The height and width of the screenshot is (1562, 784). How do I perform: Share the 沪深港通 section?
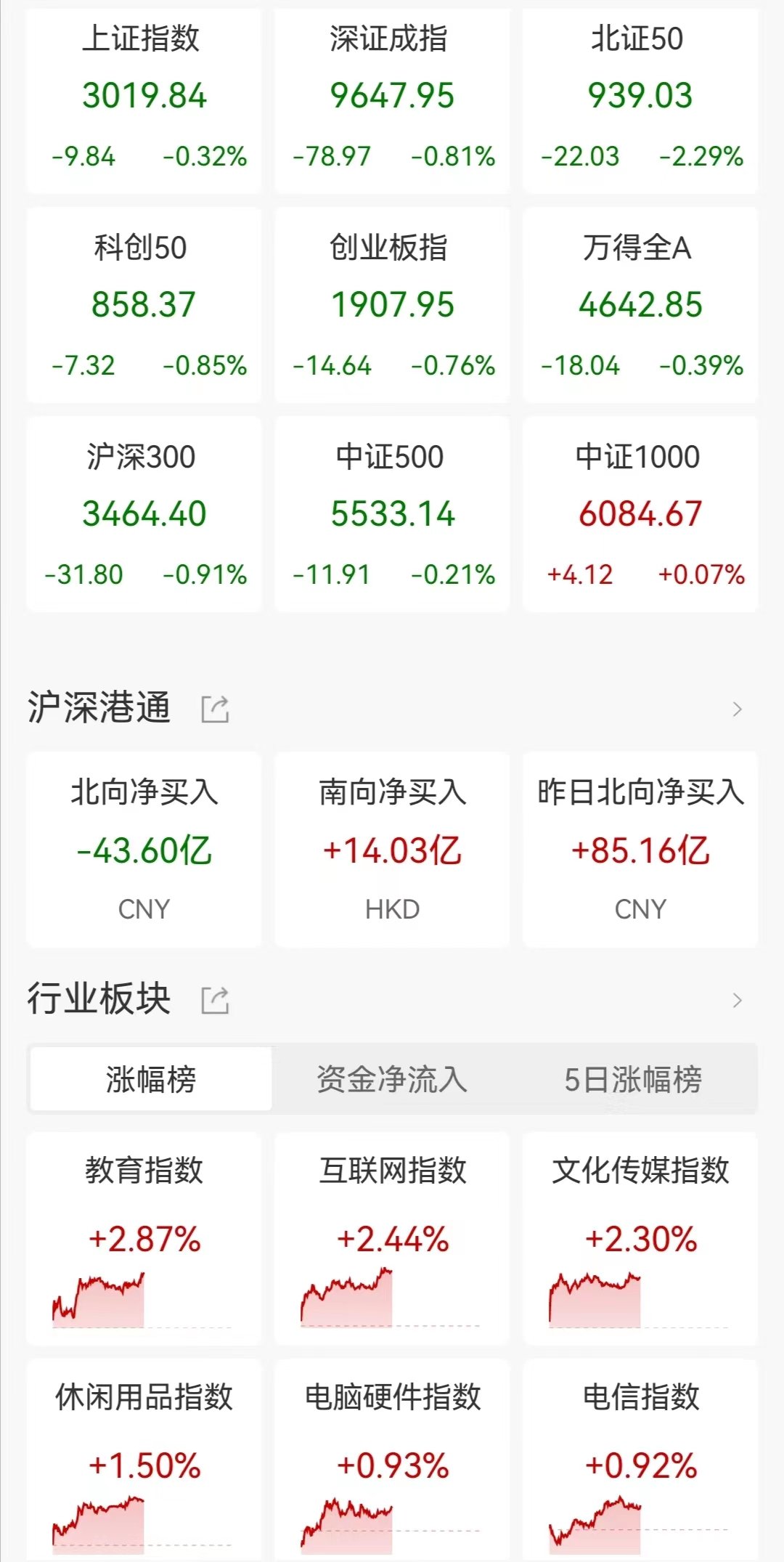[x=215, y=709]
